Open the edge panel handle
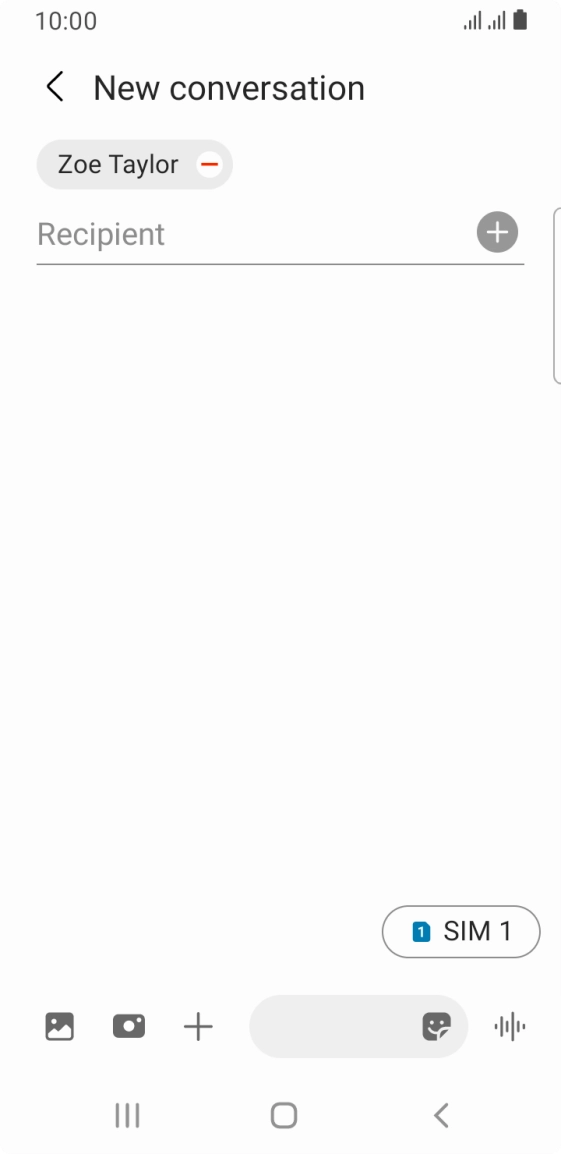The height and width of the screenshot is (1154, 561). tap(557, 296)
